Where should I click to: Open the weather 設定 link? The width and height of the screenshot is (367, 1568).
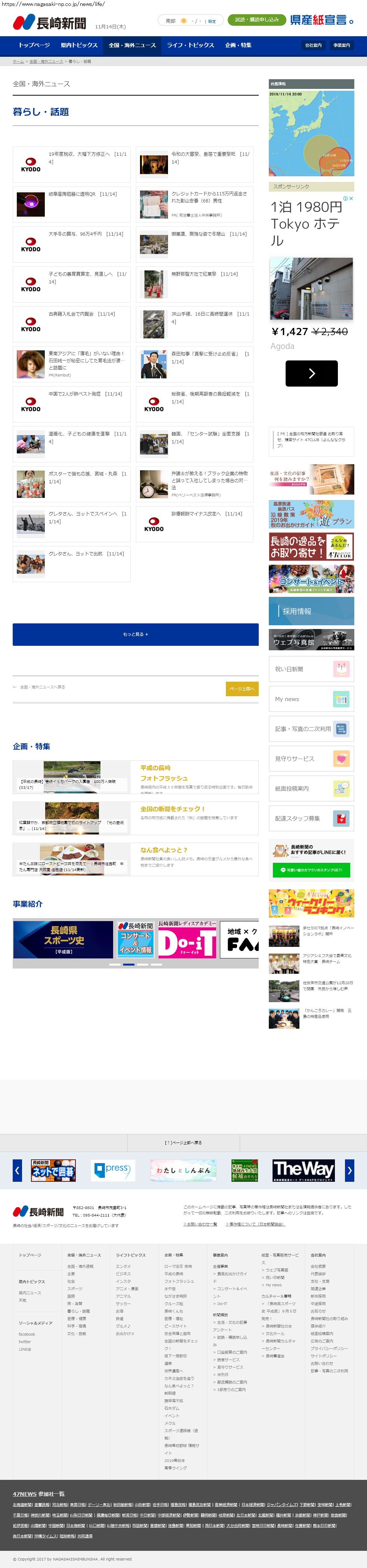pyautogui.click(x=212, y=21)
